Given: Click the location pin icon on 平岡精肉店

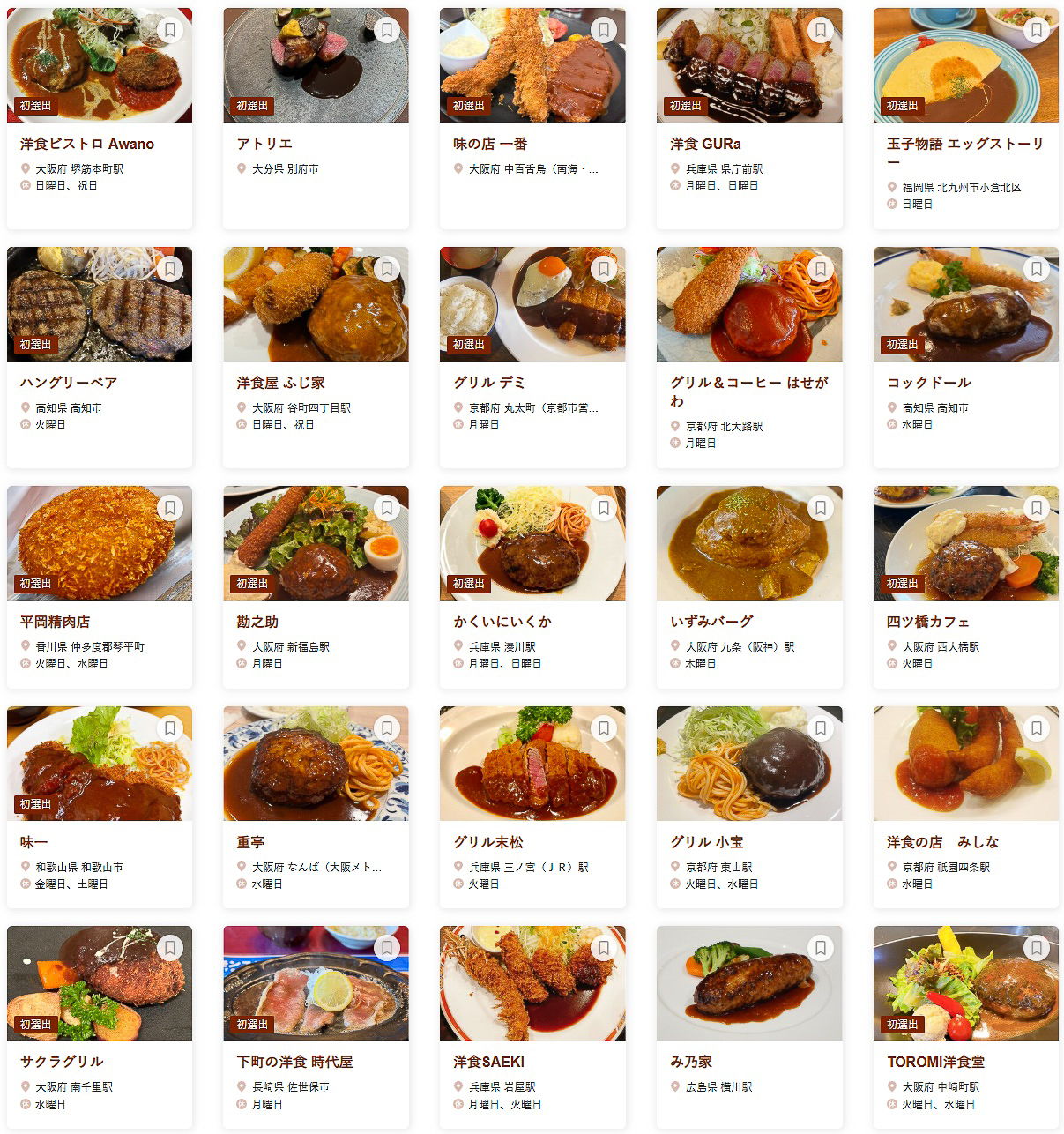Looking at the screenshot, I should pyautogui.click(x=24, y=646).
